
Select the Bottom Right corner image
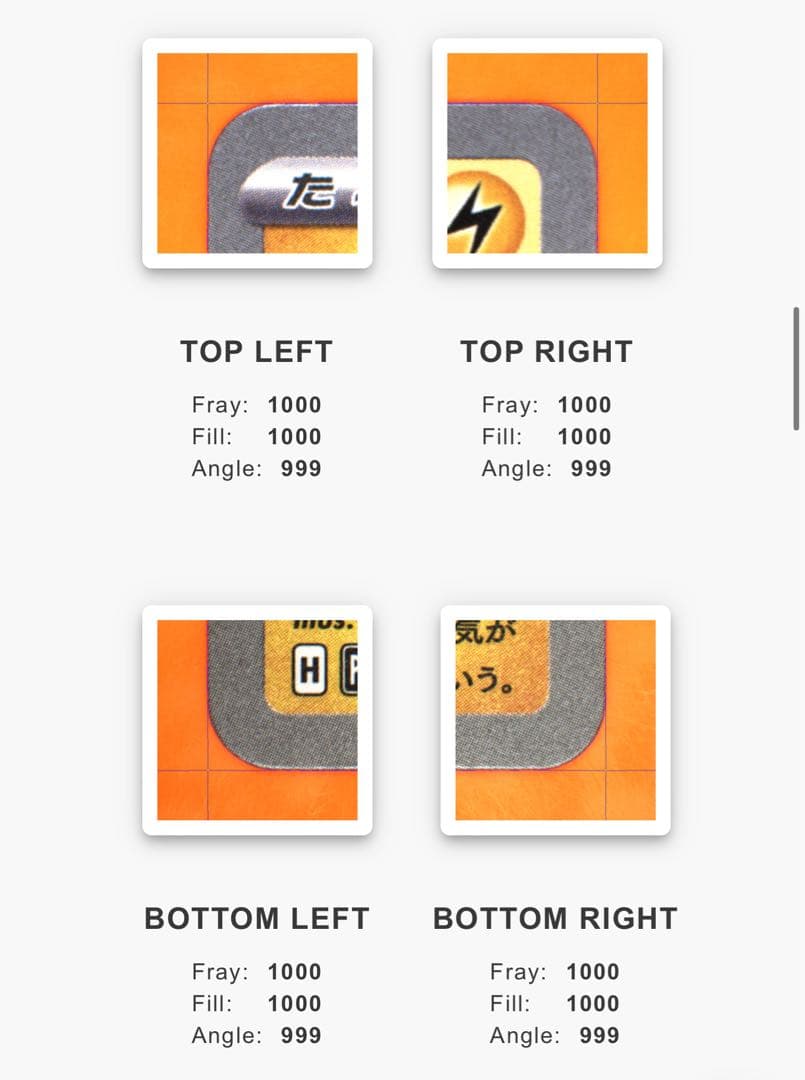(555, 720)
